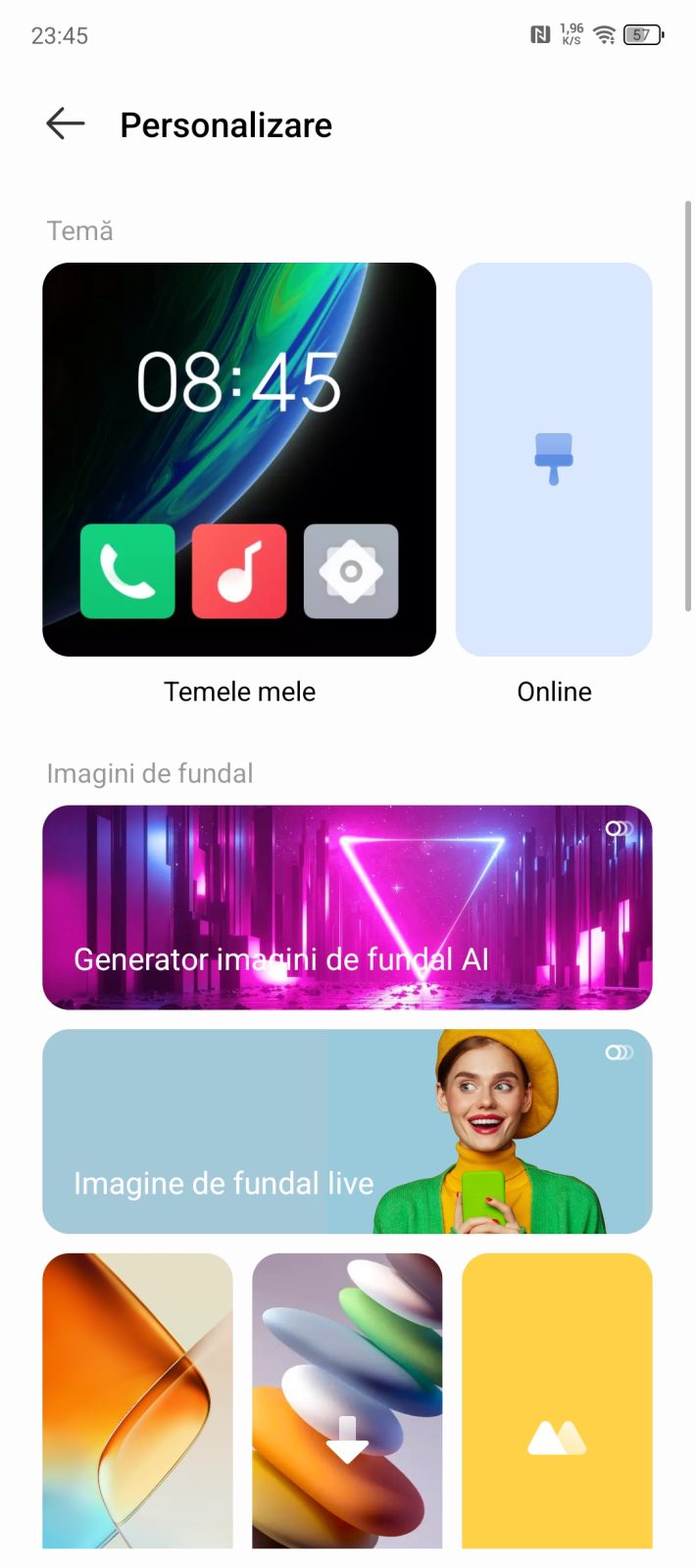Open Generator imagini de fundal AI

point(347,906)
